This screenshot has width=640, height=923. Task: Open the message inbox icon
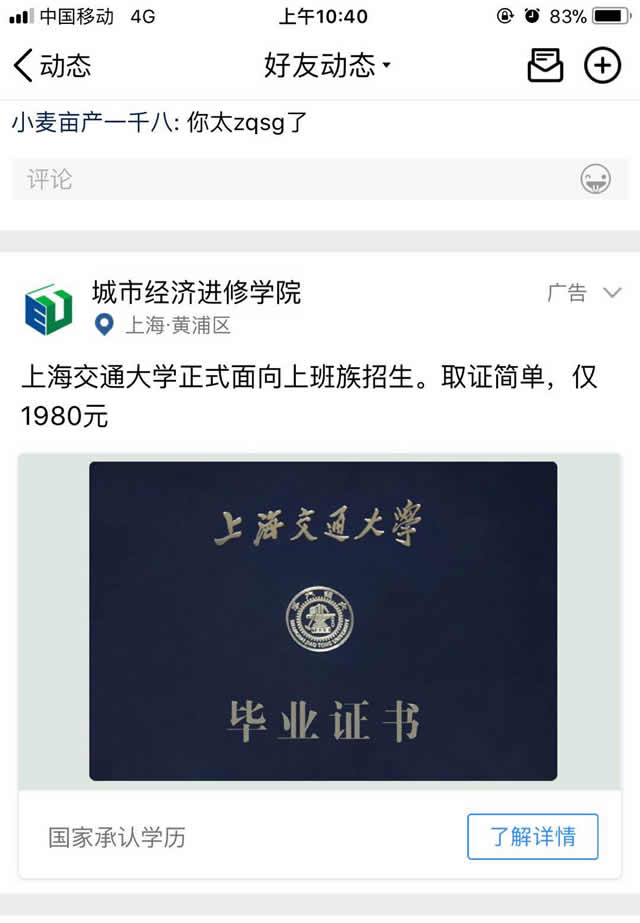pyautogui.click(x=545, y=66)
